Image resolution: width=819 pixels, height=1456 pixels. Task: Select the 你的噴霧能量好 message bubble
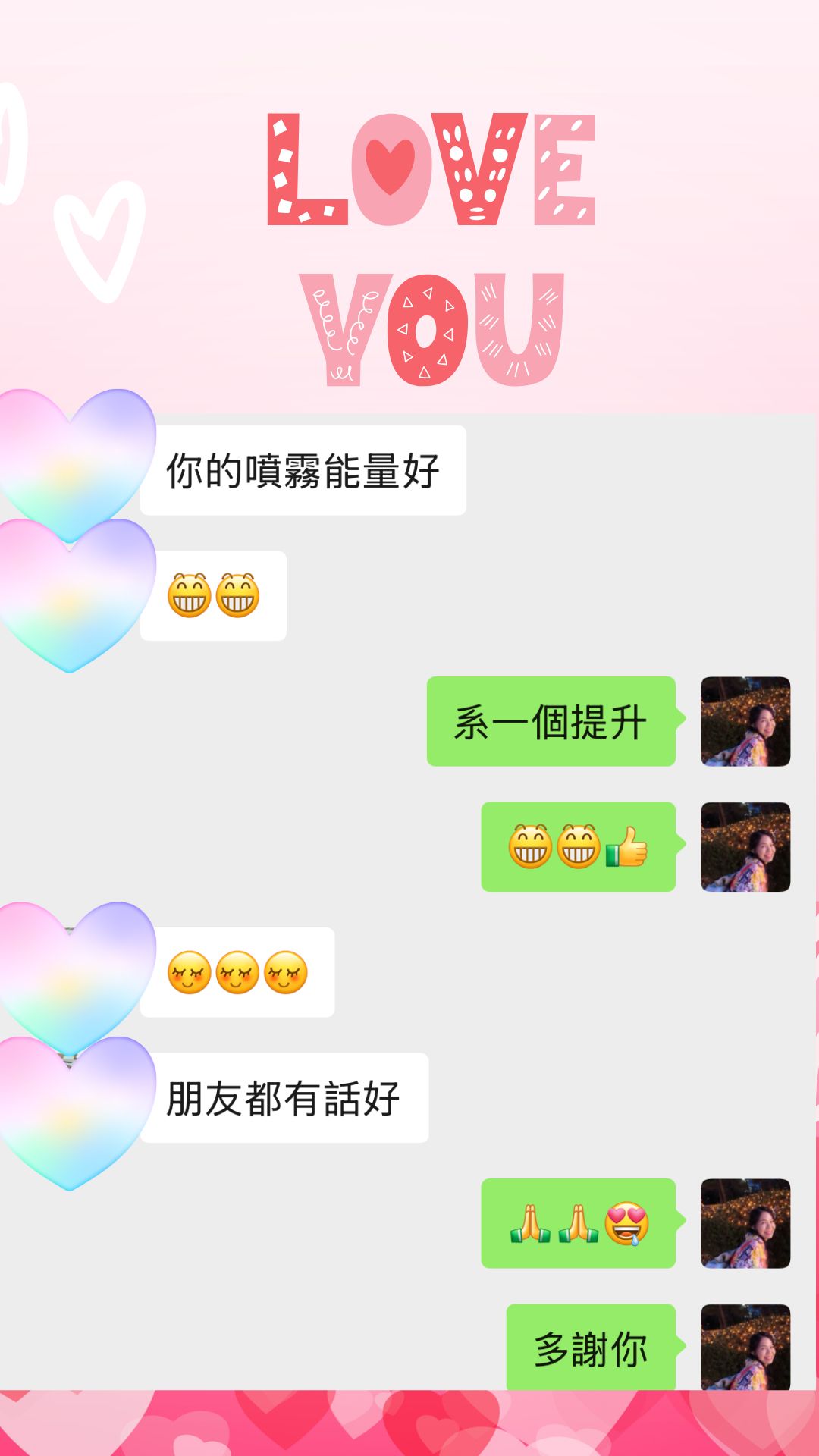point(303,468)
